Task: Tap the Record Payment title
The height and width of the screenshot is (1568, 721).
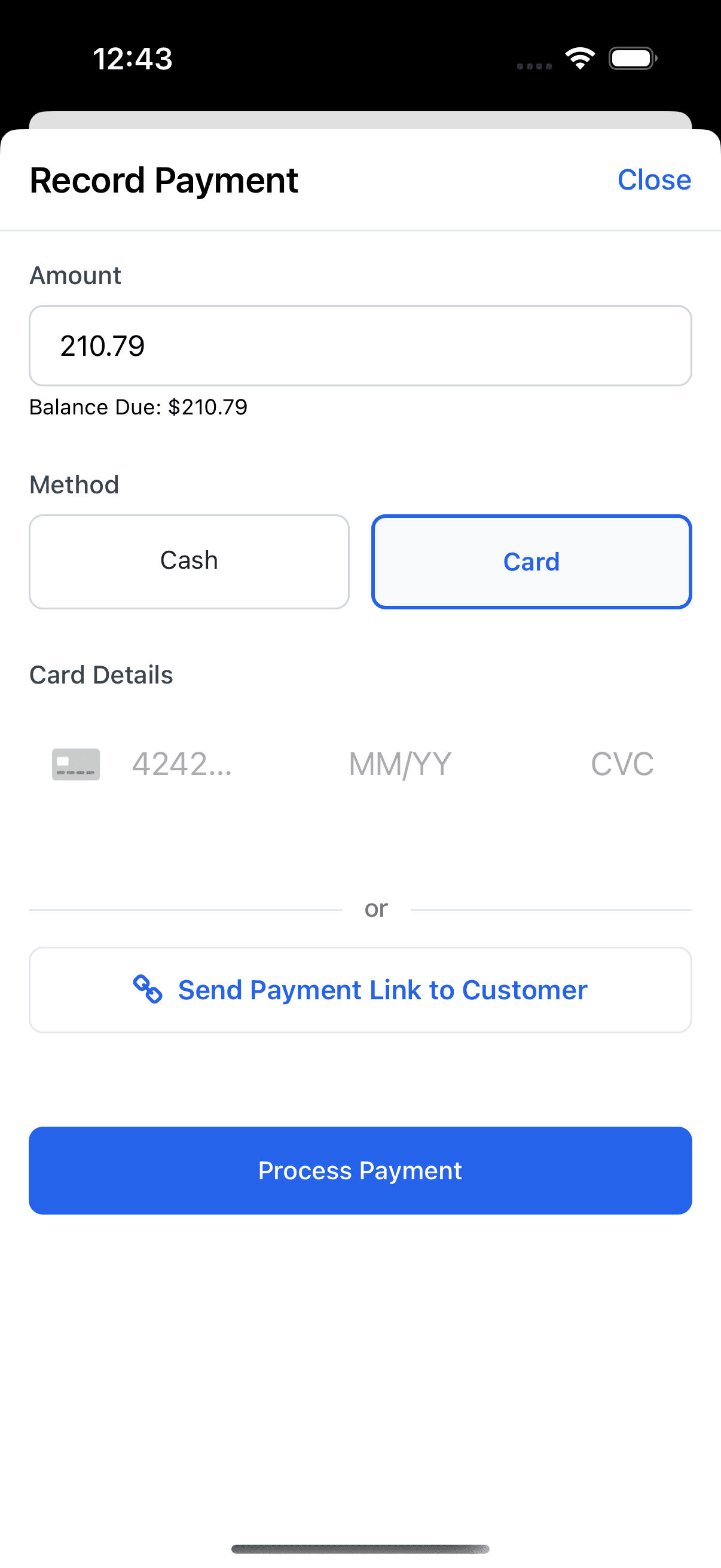Action: tap(163, 179)
